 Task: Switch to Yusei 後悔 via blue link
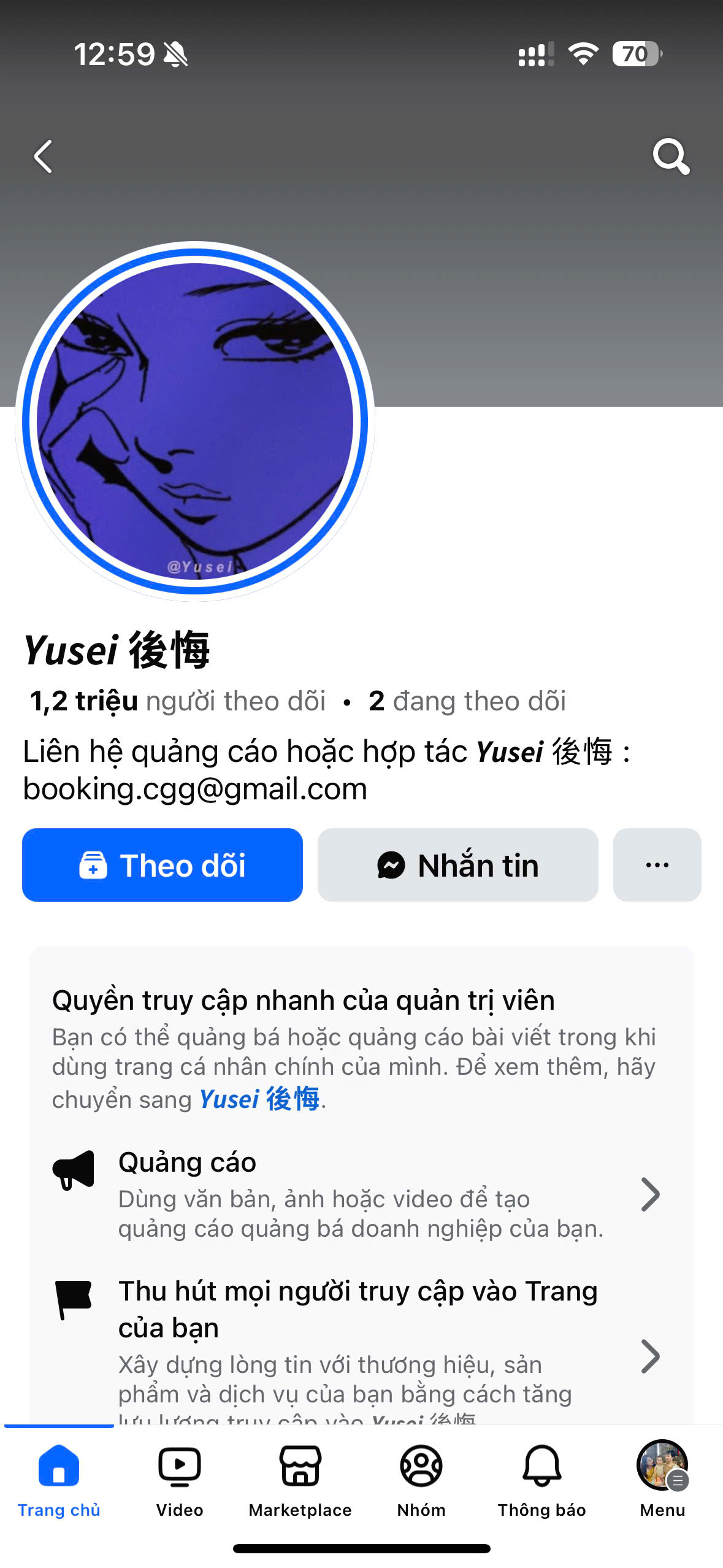tap(259, 1099)
